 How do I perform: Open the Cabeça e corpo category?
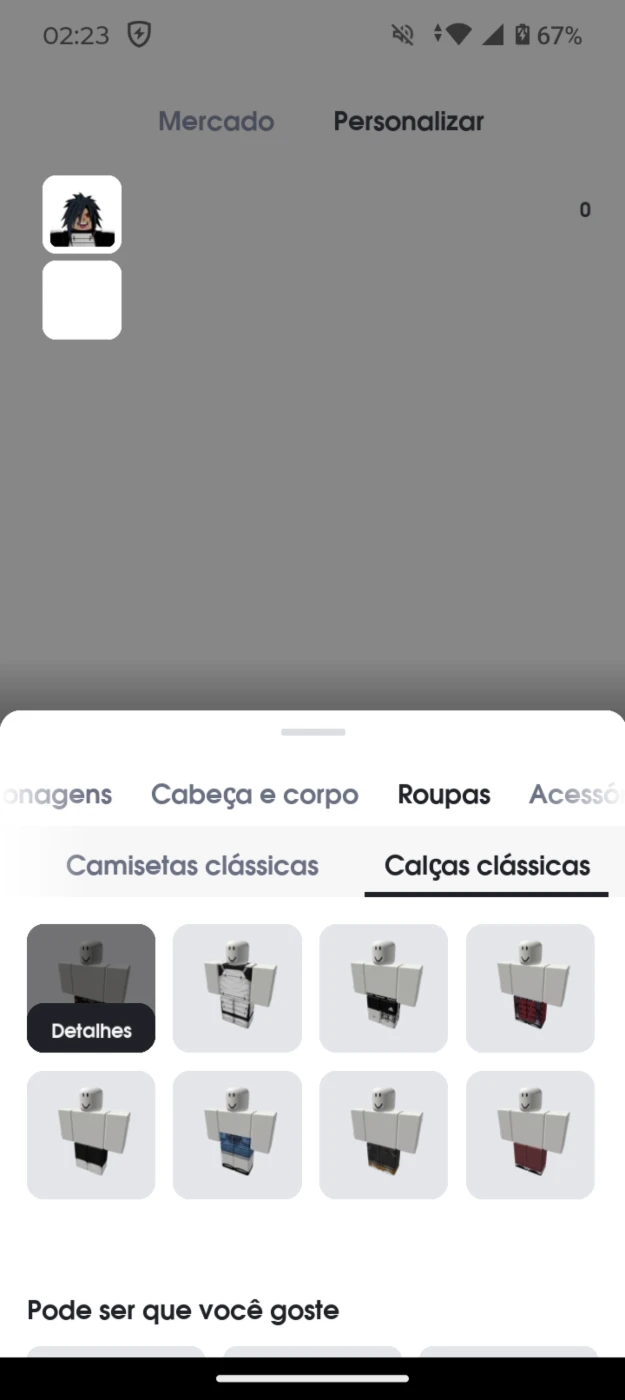coord(254,795)
